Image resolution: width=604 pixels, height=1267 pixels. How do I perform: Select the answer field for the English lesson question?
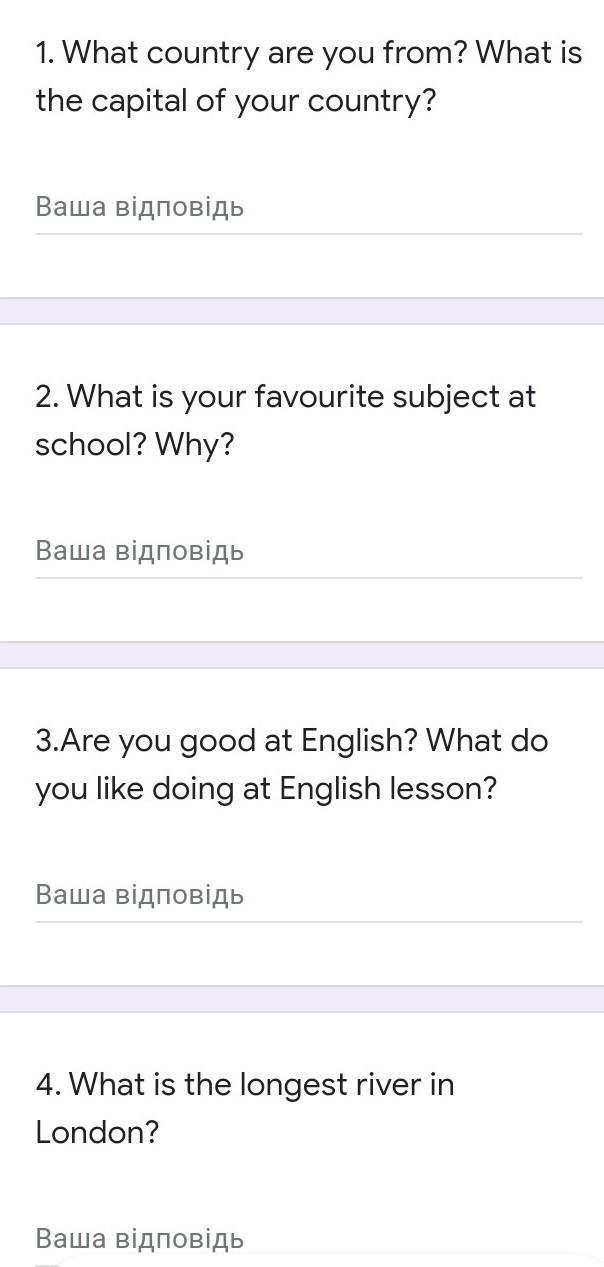pos(308,895)
